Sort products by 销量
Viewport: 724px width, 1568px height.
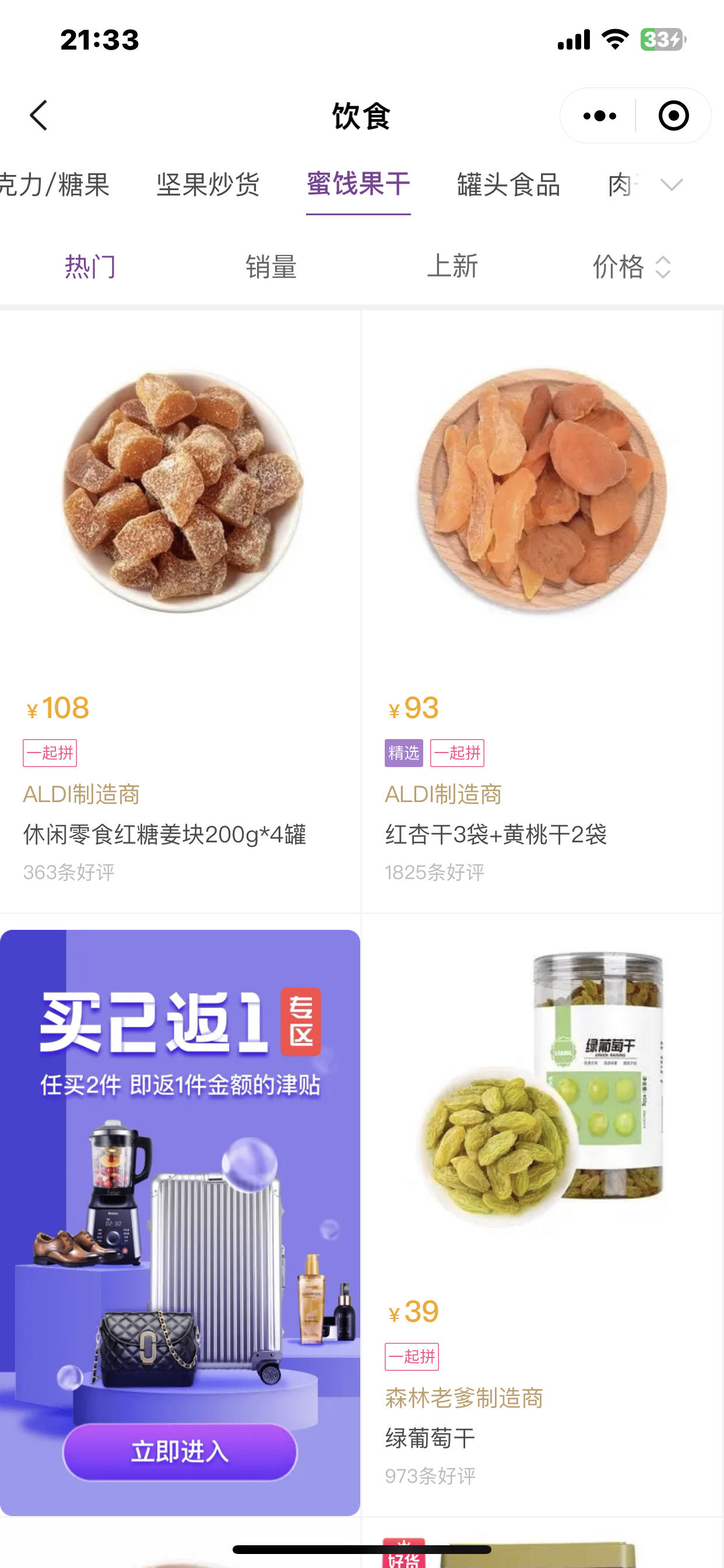(x=271, y=267)
